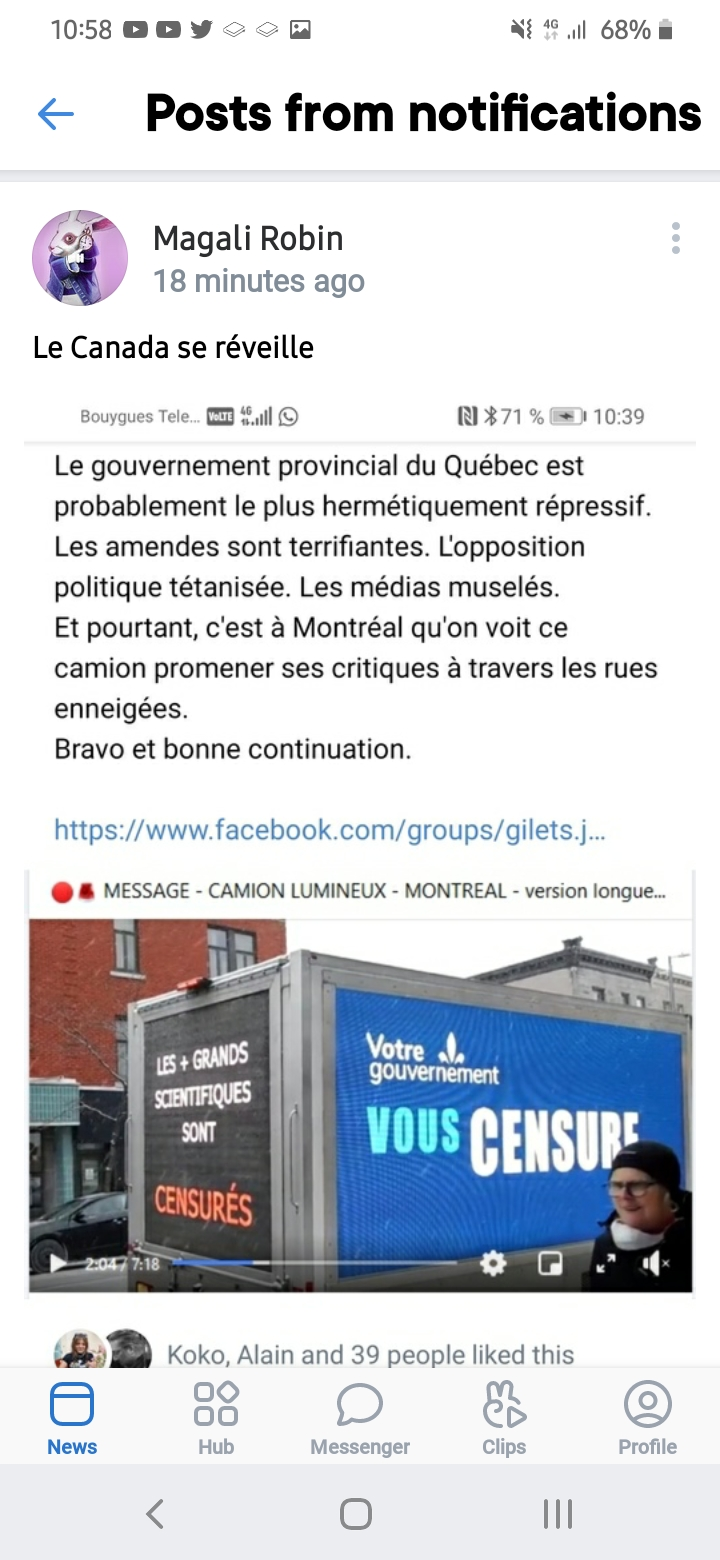Go to the Clips tab
Image resolution: width=720 pixels, height=1560 pixels.
pos(504,1418)
